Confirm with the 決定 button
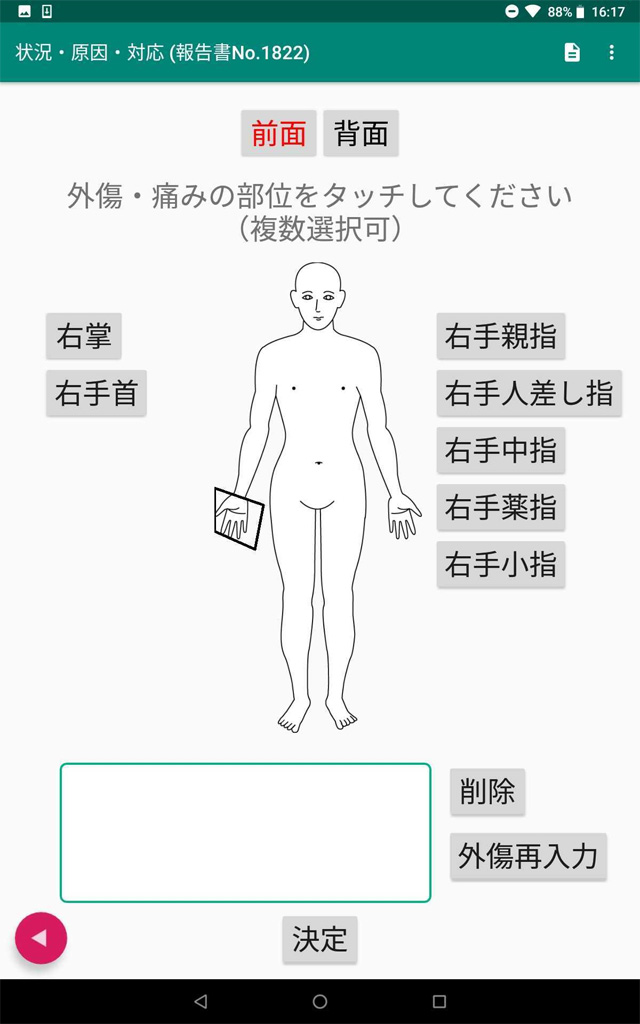The height and width of the screenshot is (1024, 640). click(320, 939)
